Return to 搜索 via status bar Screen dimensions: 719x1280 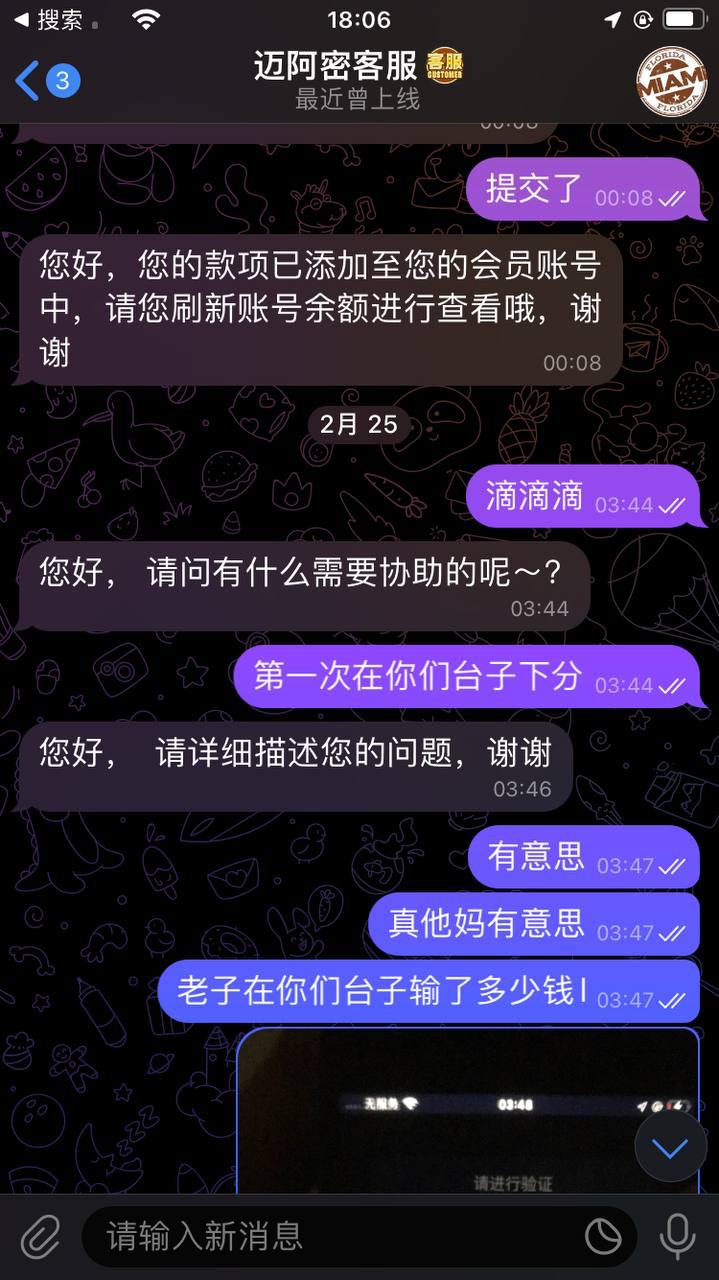click(48, 19)
